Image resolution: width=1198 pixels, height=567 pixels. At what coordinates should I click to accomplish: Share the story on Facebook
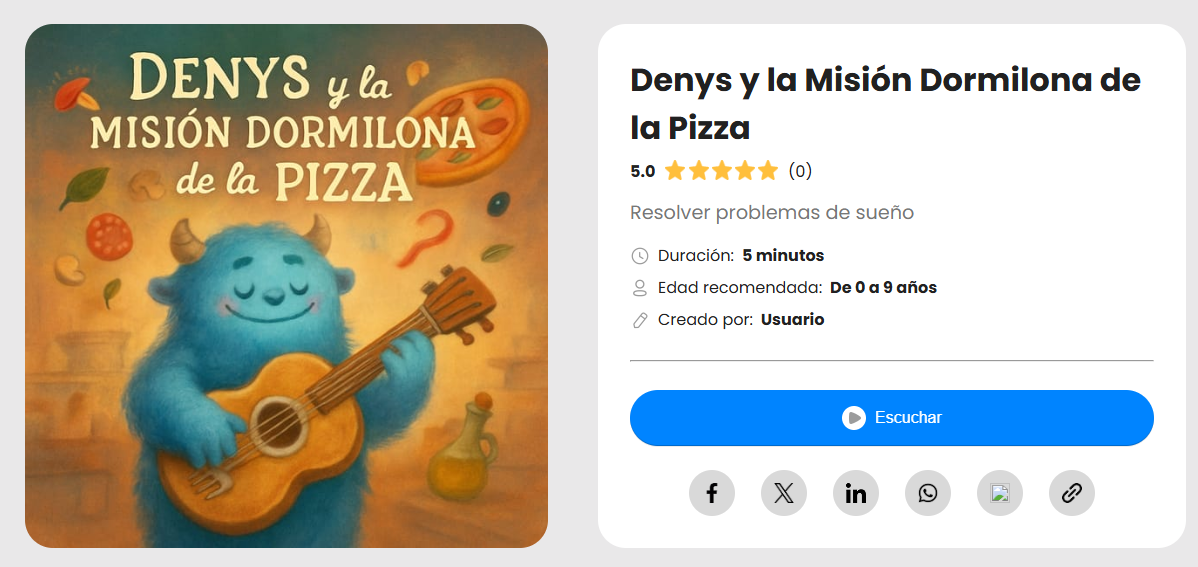tap(712, 494)
